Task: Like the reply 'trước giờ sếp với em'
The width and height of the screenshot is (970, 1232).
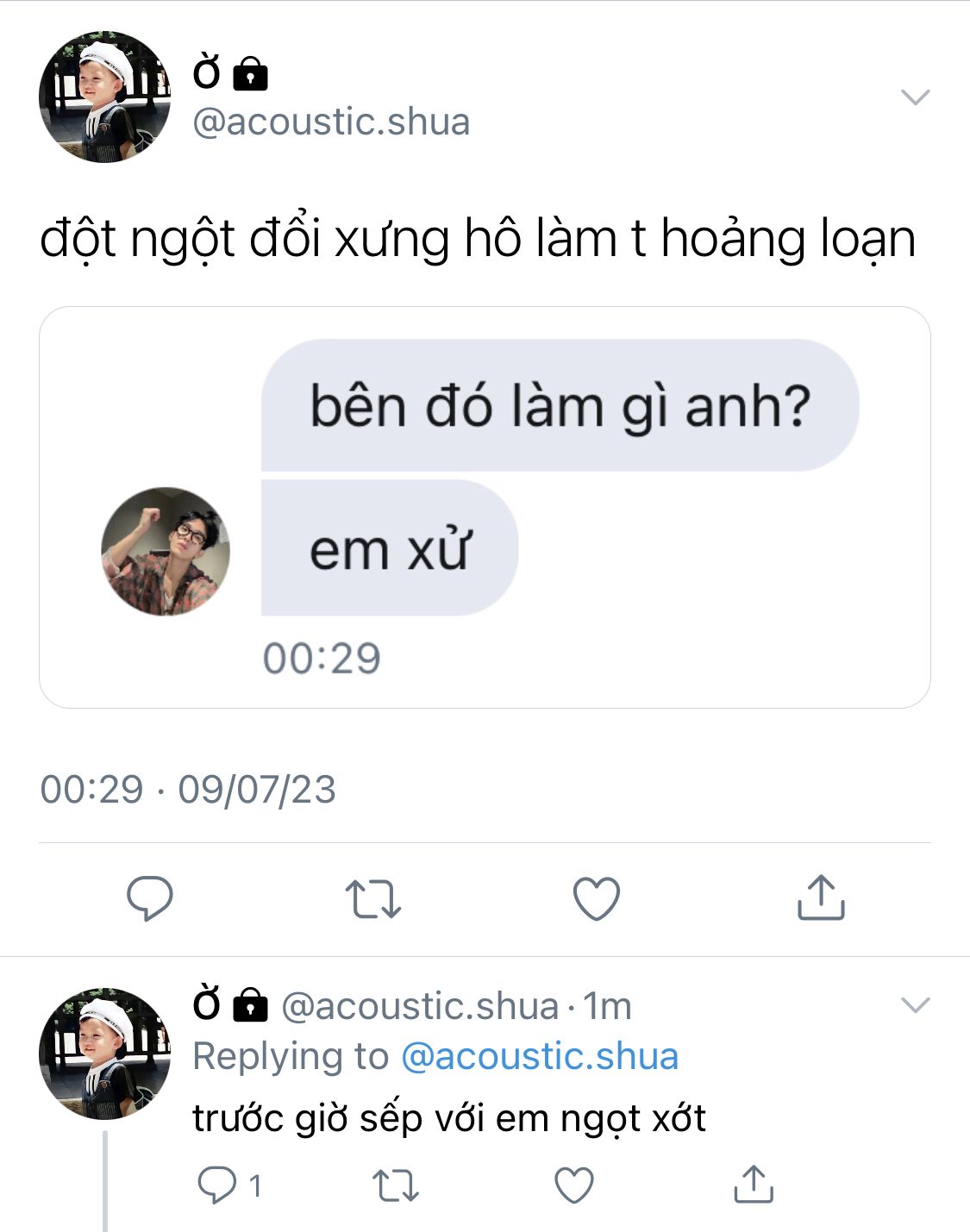Action: [574, 1185]
